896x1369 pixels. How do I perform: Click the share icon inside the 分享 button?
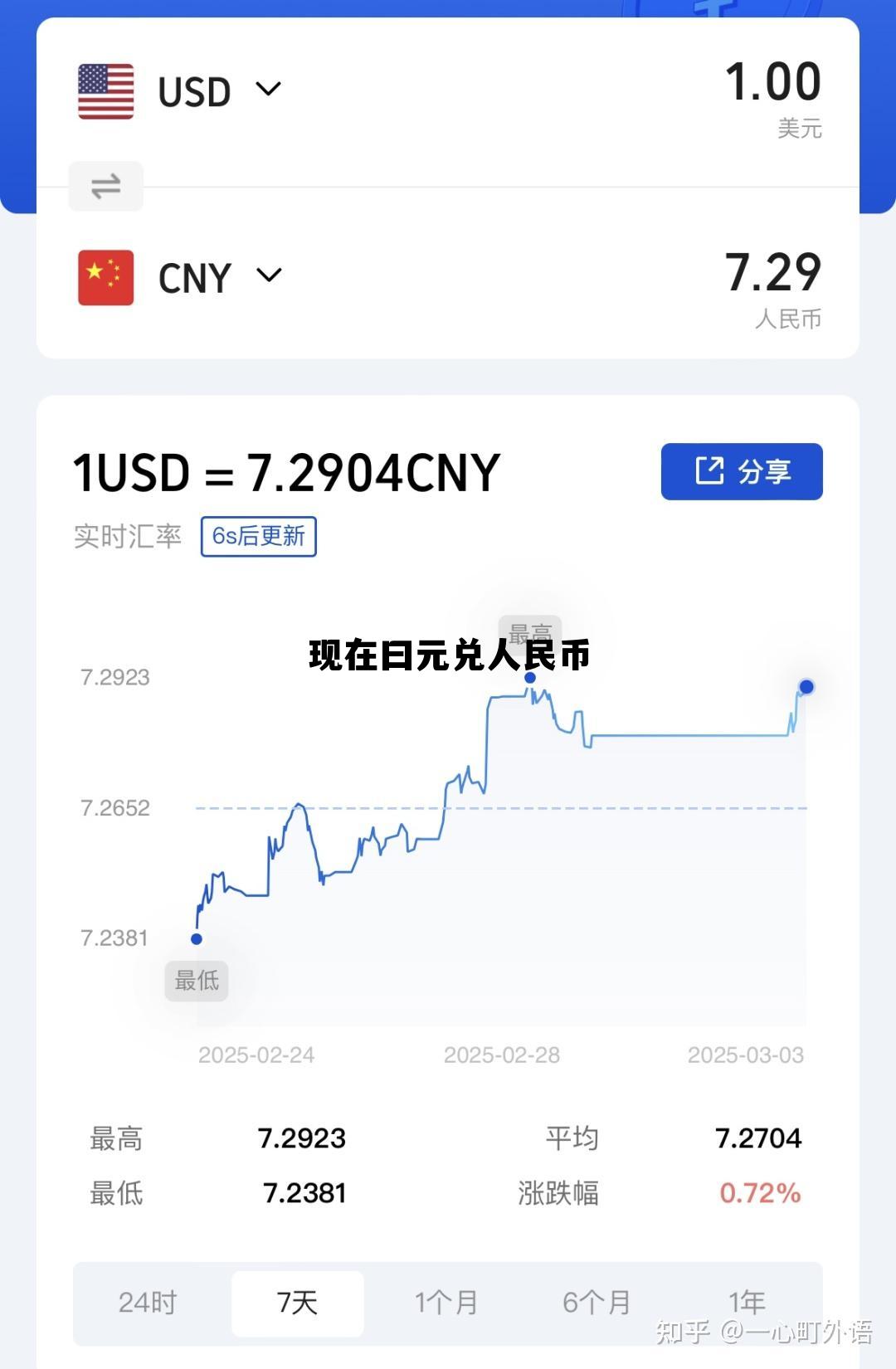click(x=708, y=471)
